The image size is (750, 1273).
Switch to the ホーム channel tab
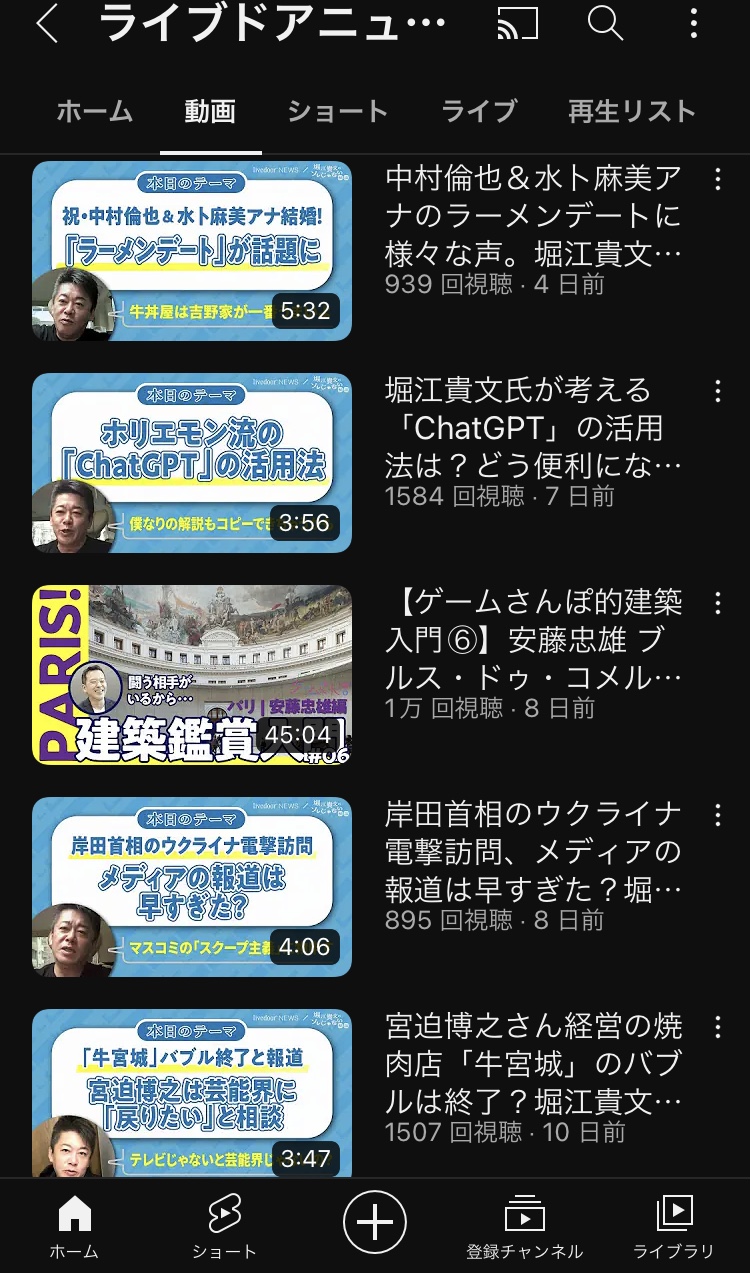[x=94, y=111]
